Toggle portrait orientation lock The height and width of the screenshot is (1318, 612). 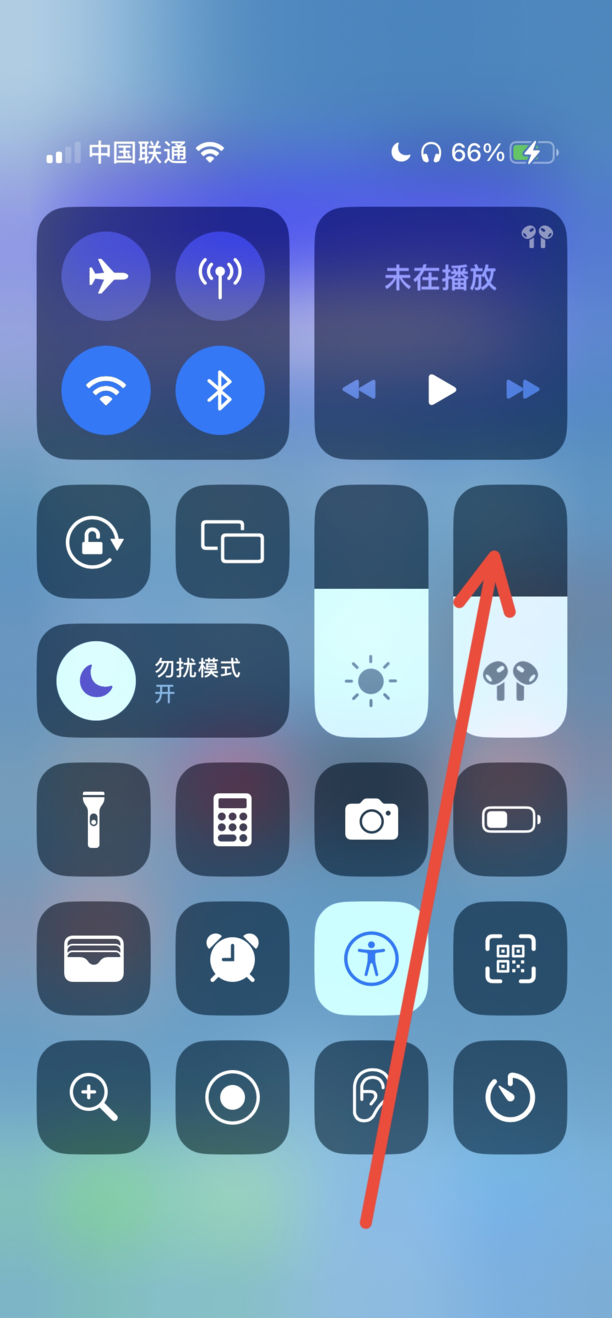pyautogui.click(x=94, y=542)
